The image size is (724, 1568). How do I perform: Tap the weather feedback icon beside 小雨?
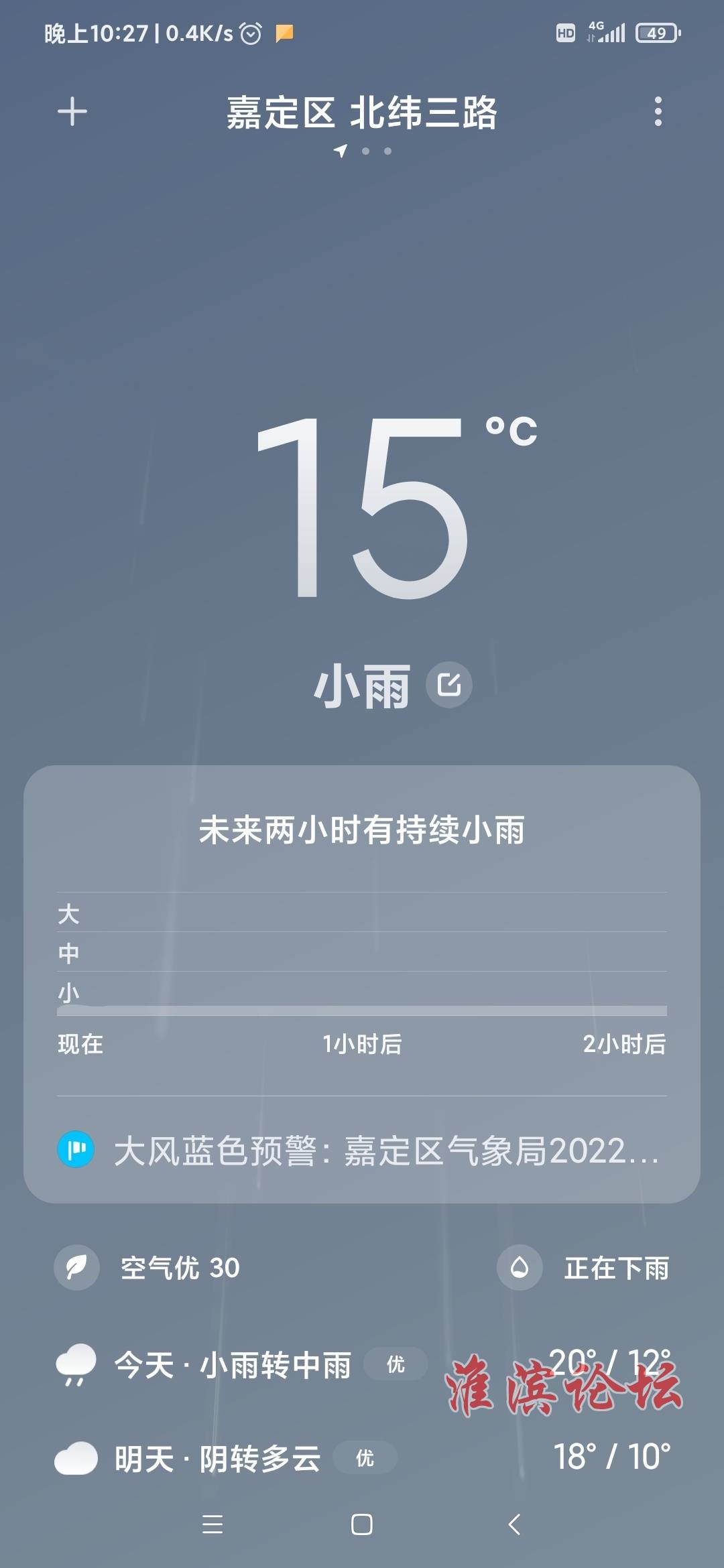[449, 685]
